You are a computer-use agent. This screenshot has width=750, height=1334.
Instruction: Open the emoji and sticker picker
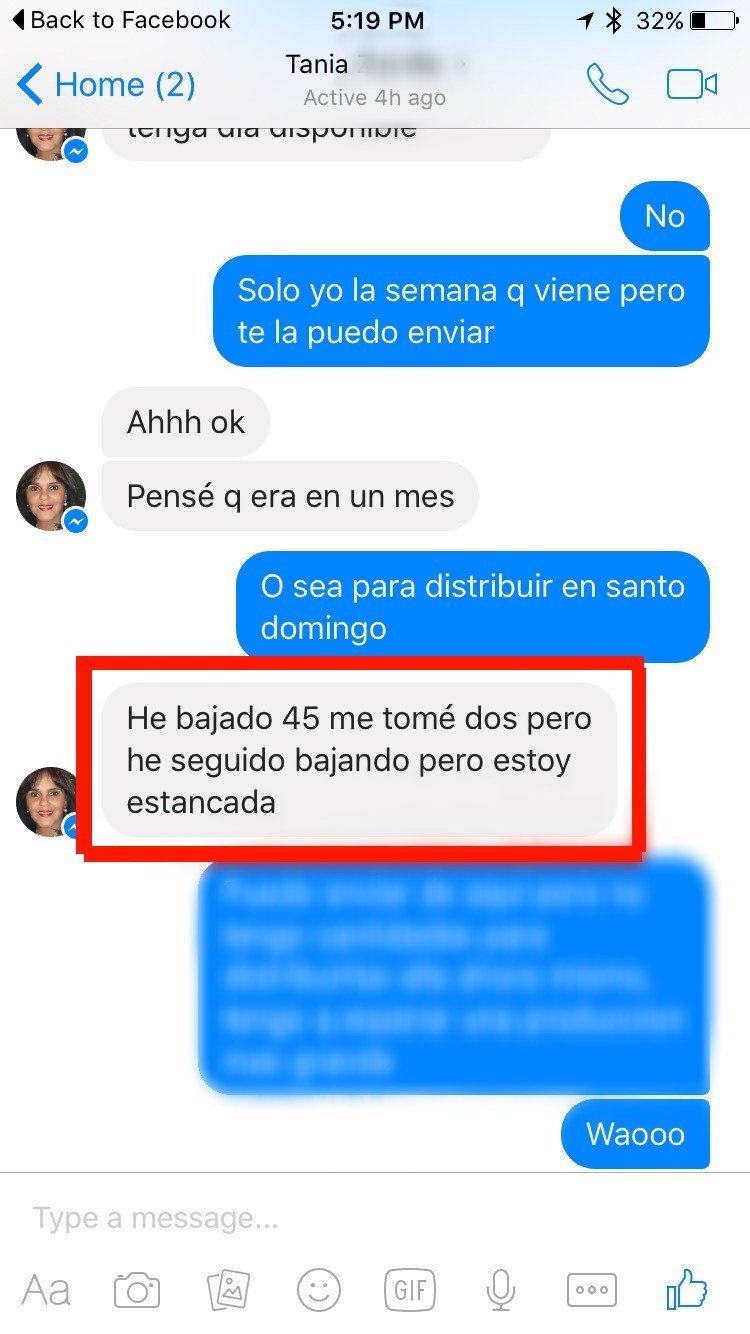(319, 1291)
